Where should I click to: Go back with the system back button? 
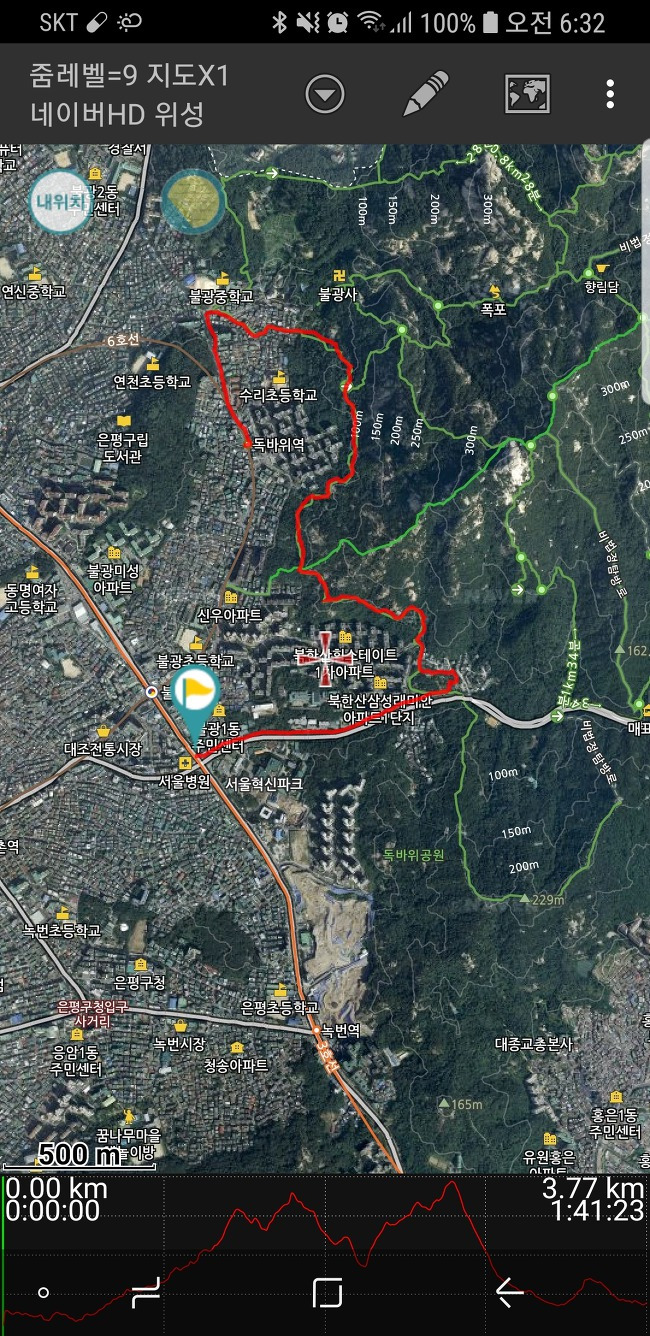point(509,1292)
